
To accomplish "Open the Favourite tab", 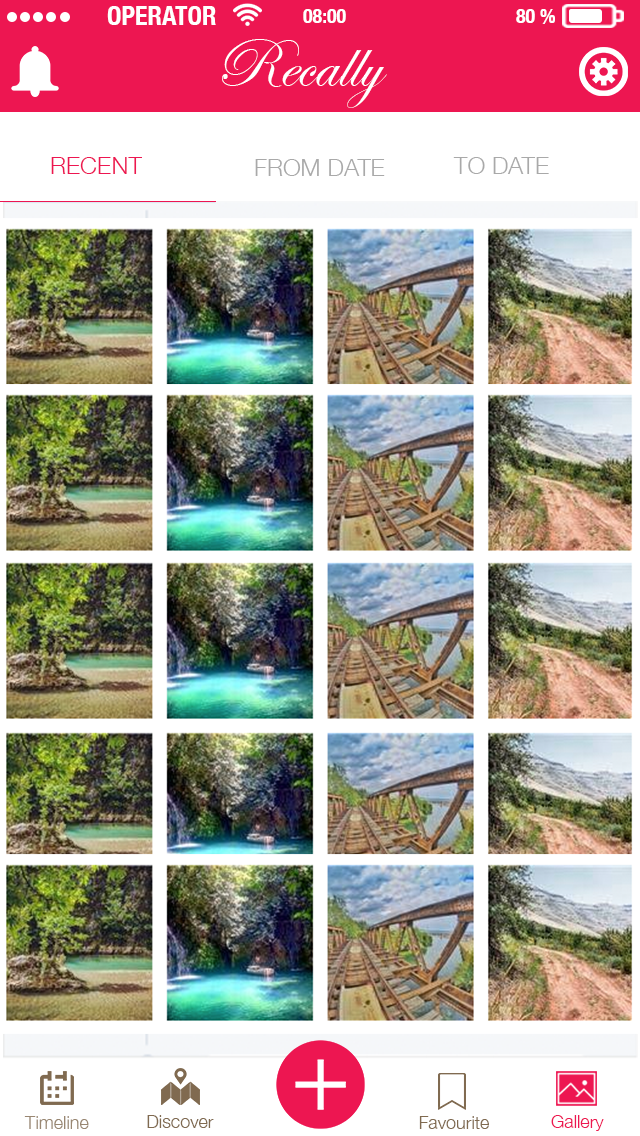I will coord(453,1100).
